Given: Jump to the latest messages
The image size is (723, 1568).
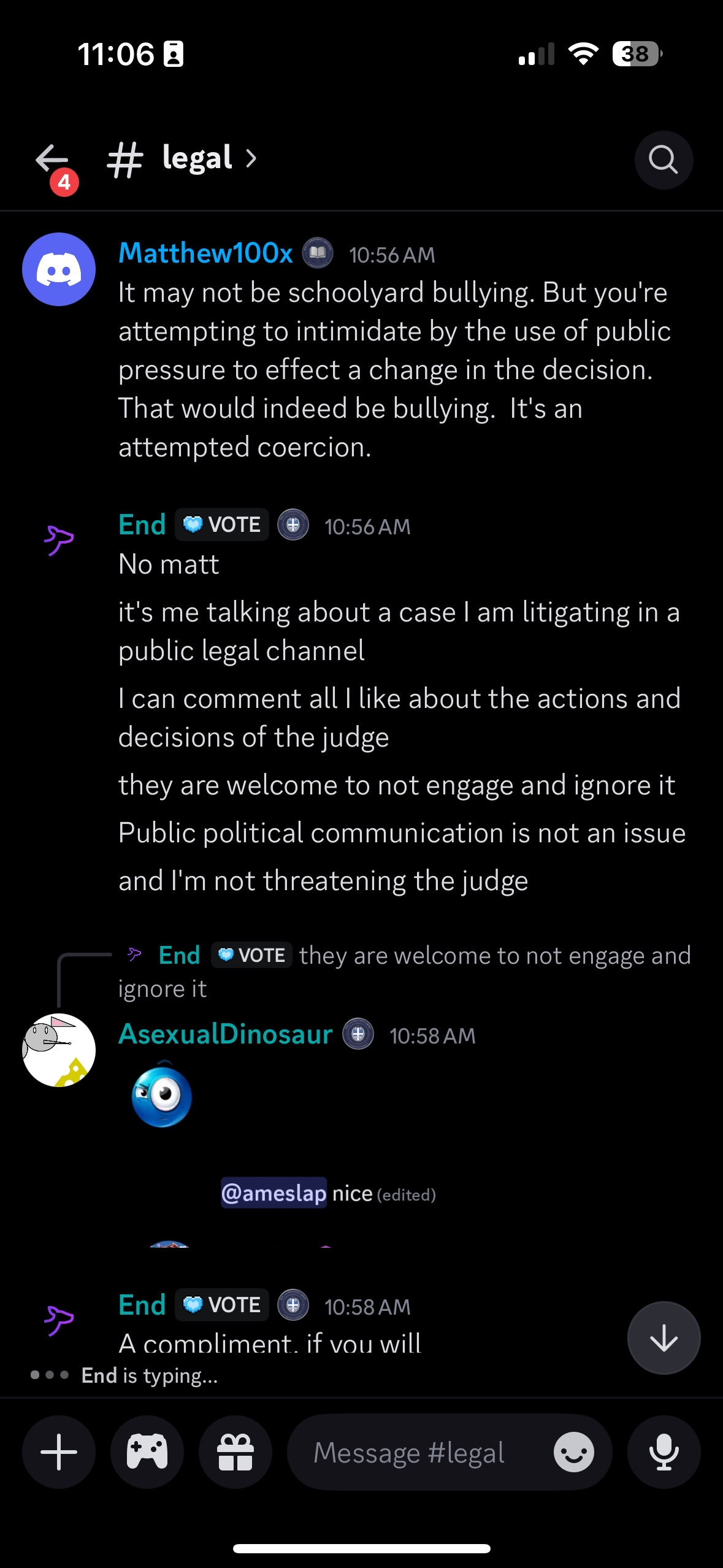Looking at the screenshot, I should coord(664,1337).
